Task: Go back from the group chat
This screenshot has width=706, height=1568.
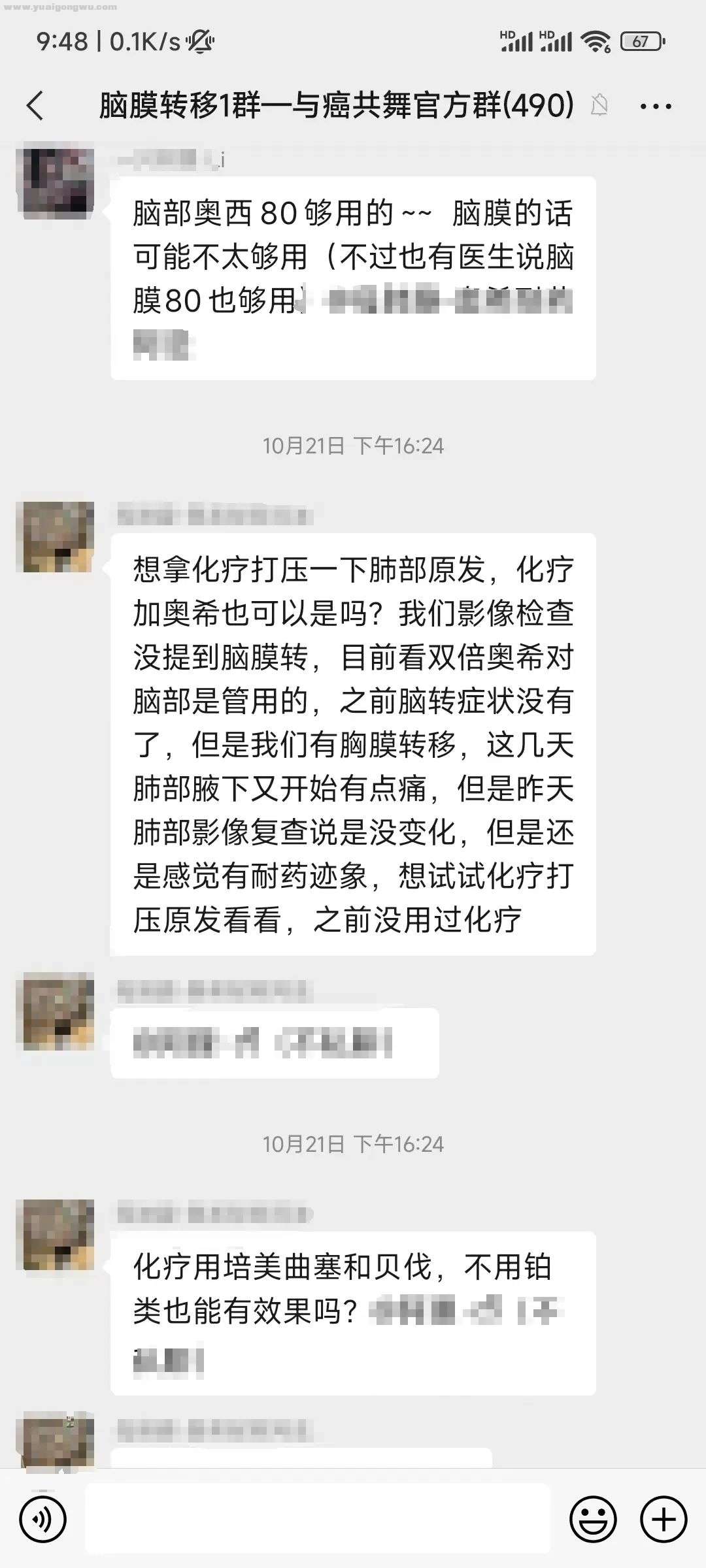Action: point(35,106)
